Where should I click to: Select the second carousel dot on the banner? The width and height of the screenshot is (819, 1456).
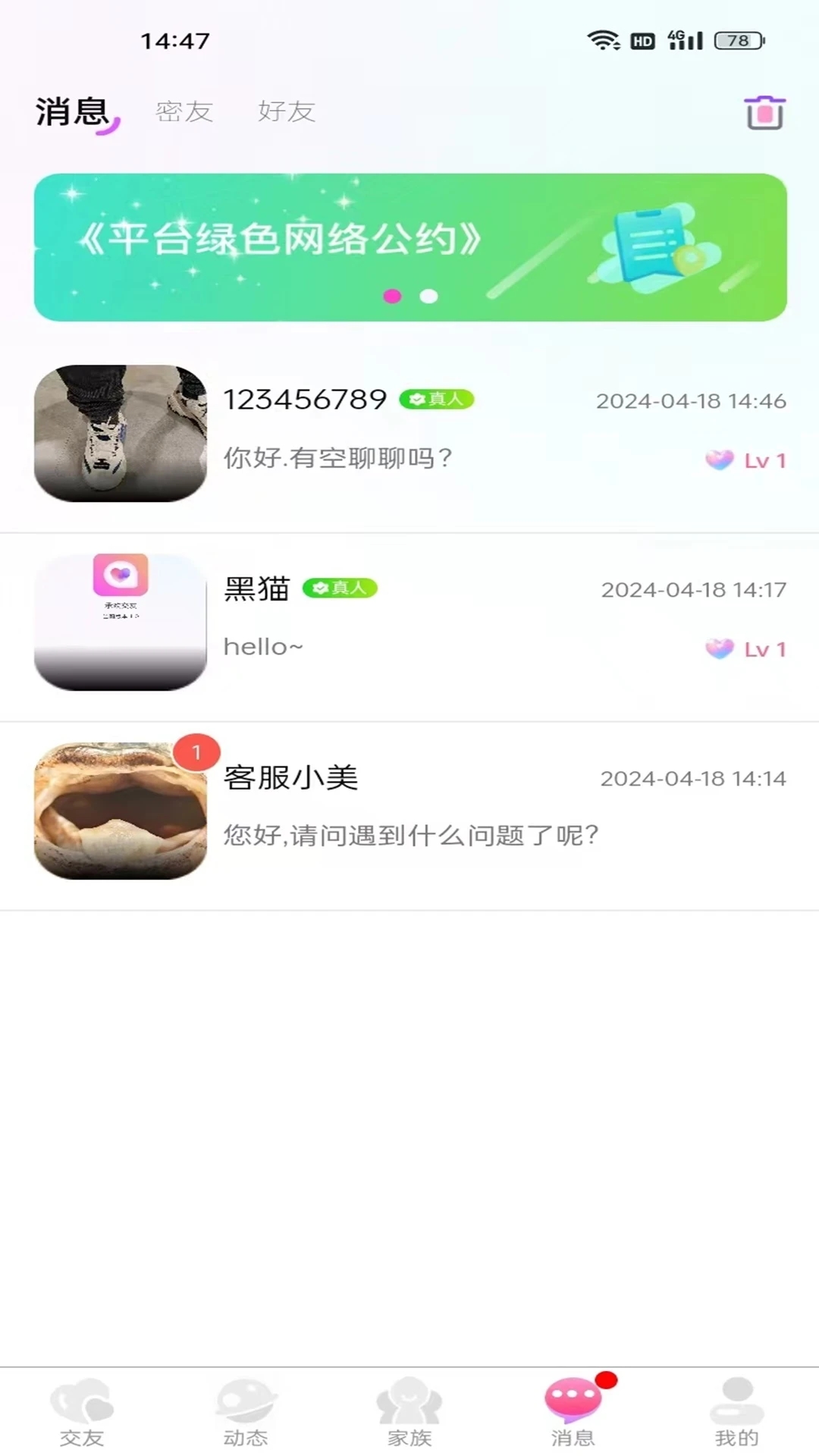(429, 297)
